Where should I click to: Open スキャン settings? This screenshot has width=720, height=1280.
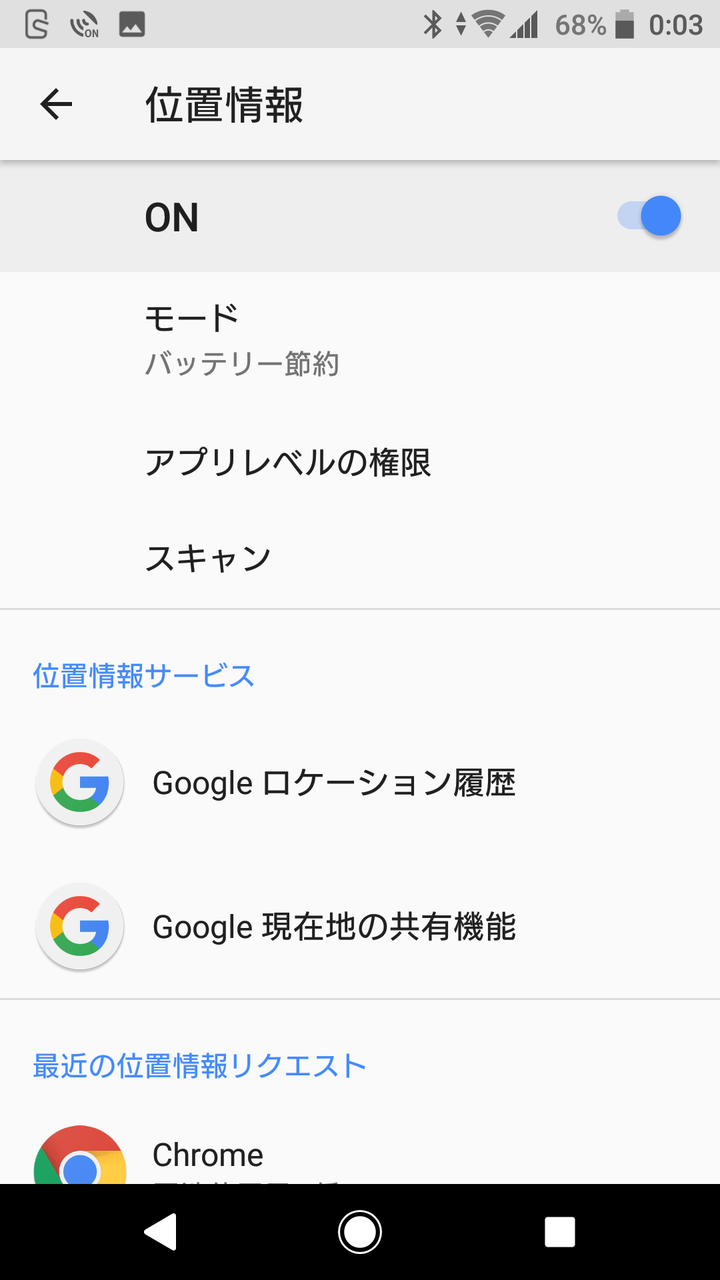tap(360, 557)
